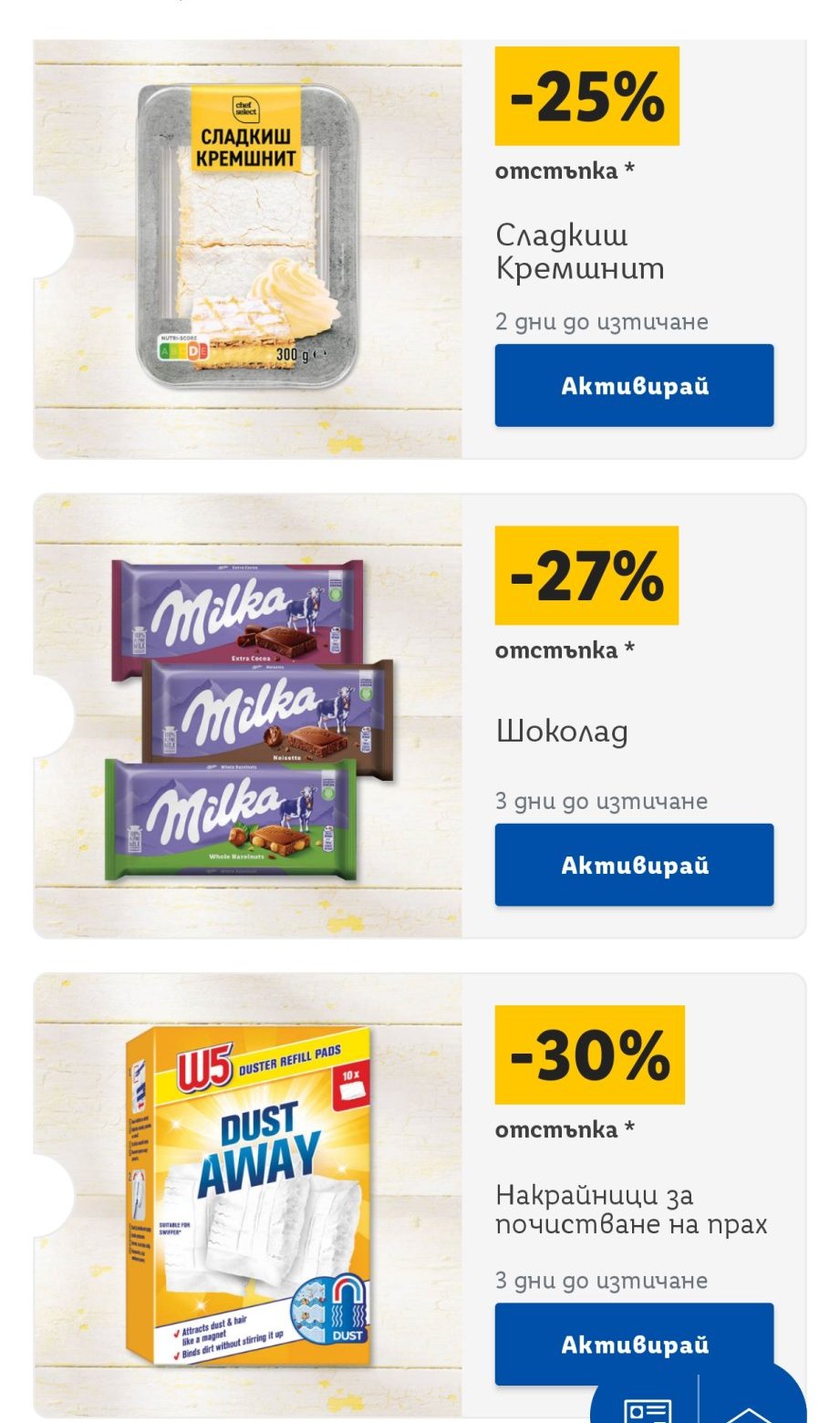Open the Milka Шоколад coupon card

(x=420, y=716)
